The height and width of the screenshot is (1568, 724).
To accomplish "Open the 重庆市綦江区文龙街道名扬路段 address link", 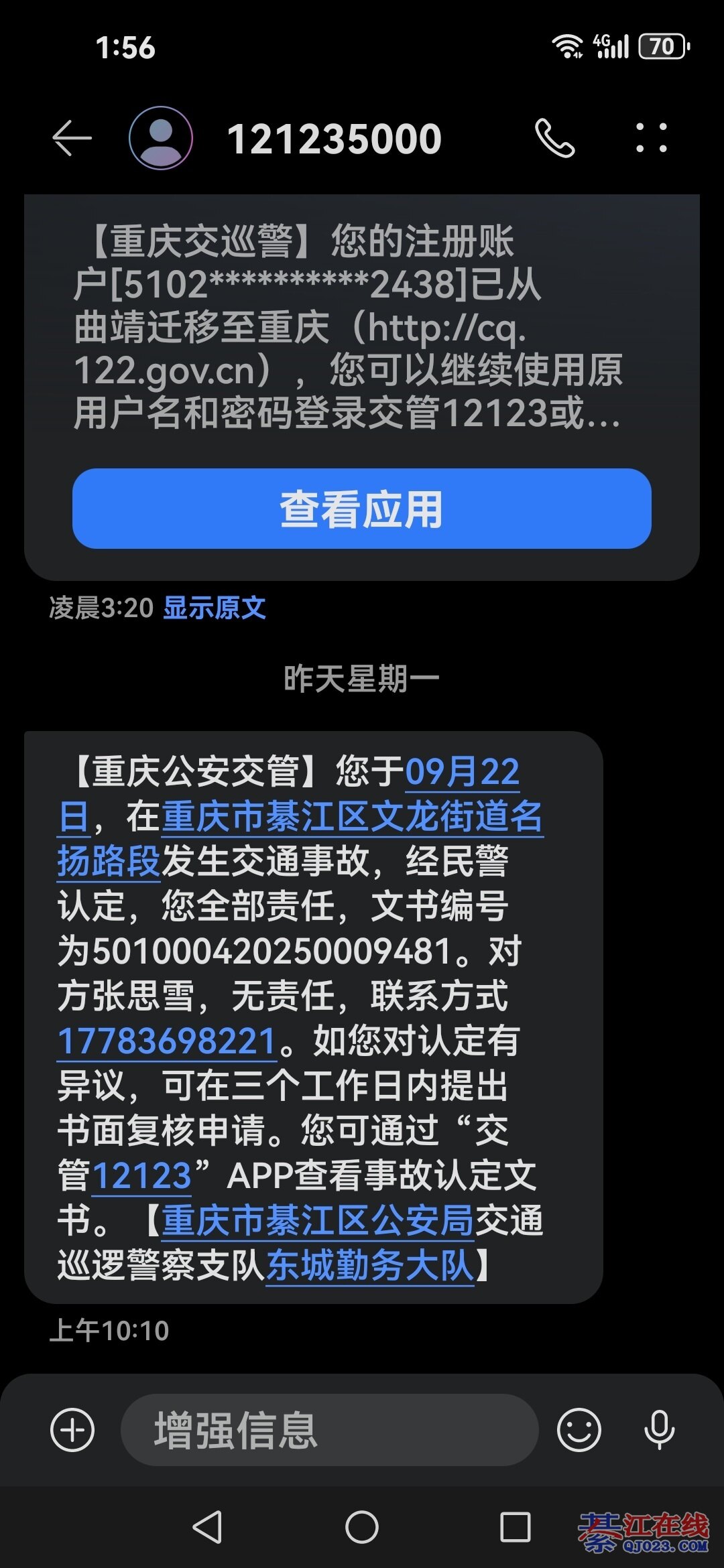I will (351, 818).
